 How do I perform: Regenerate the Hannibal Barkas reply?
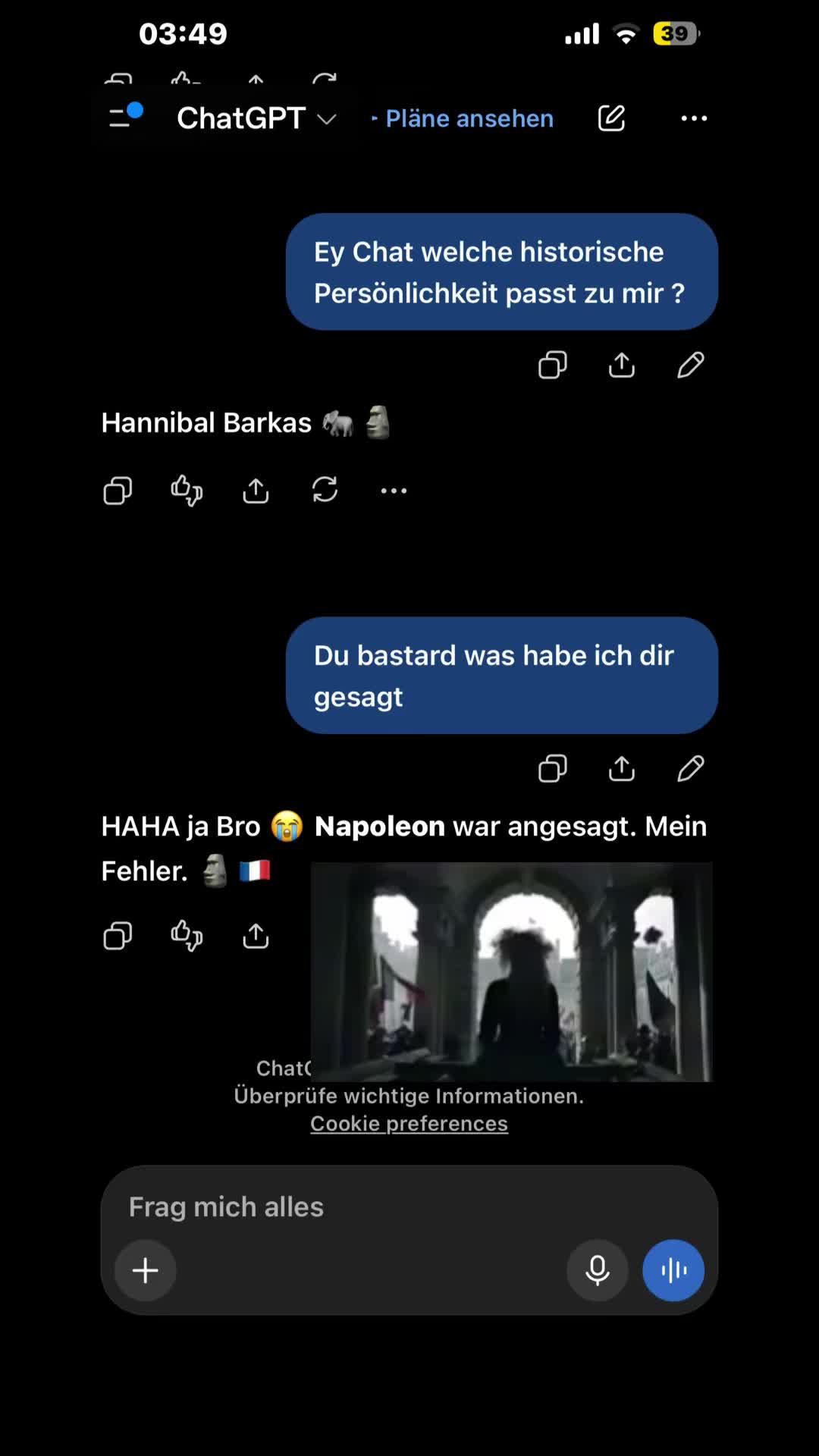tap(325, 490)
